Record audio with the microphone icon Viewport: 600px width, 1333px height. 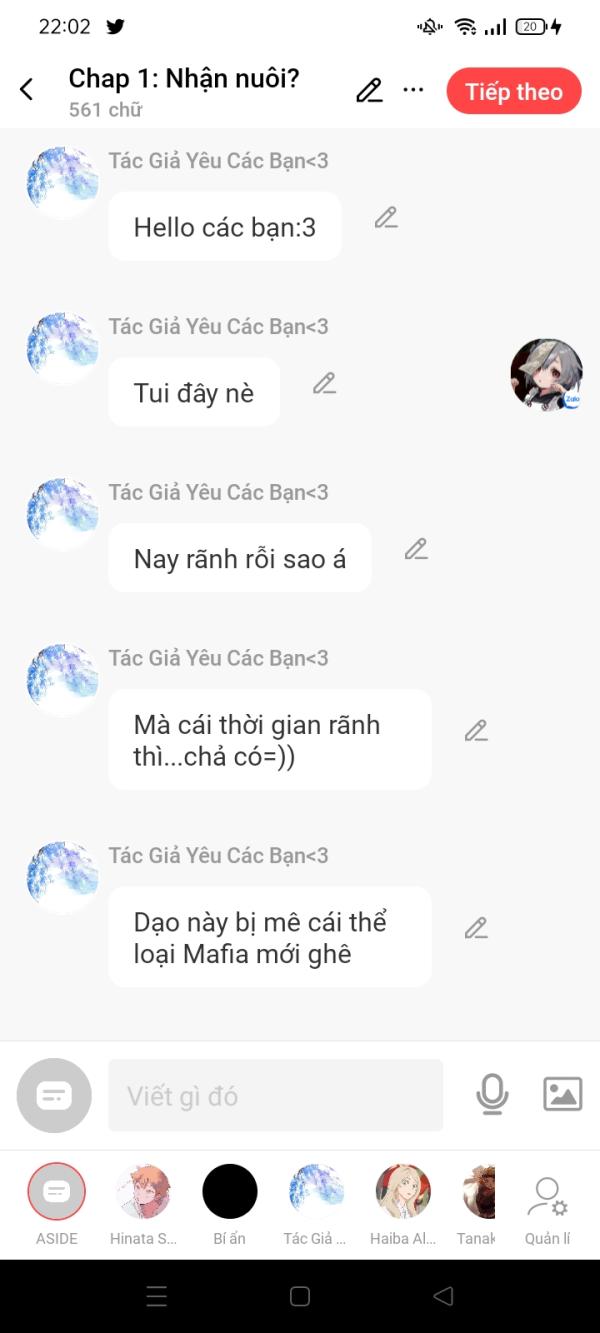[x=491, y=1095]
